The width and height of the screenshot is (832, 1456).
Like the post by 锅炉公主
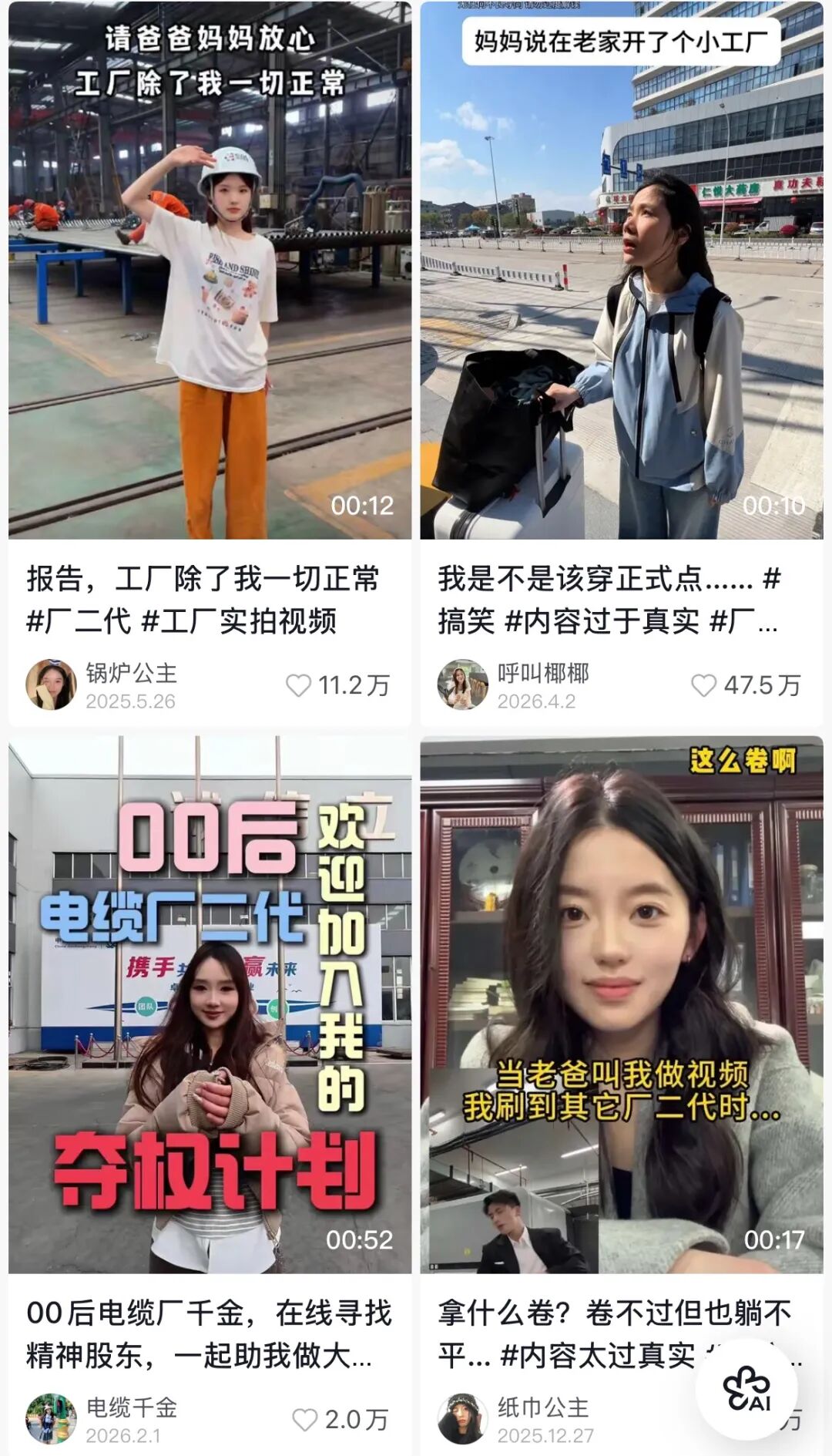pos(298,685)
